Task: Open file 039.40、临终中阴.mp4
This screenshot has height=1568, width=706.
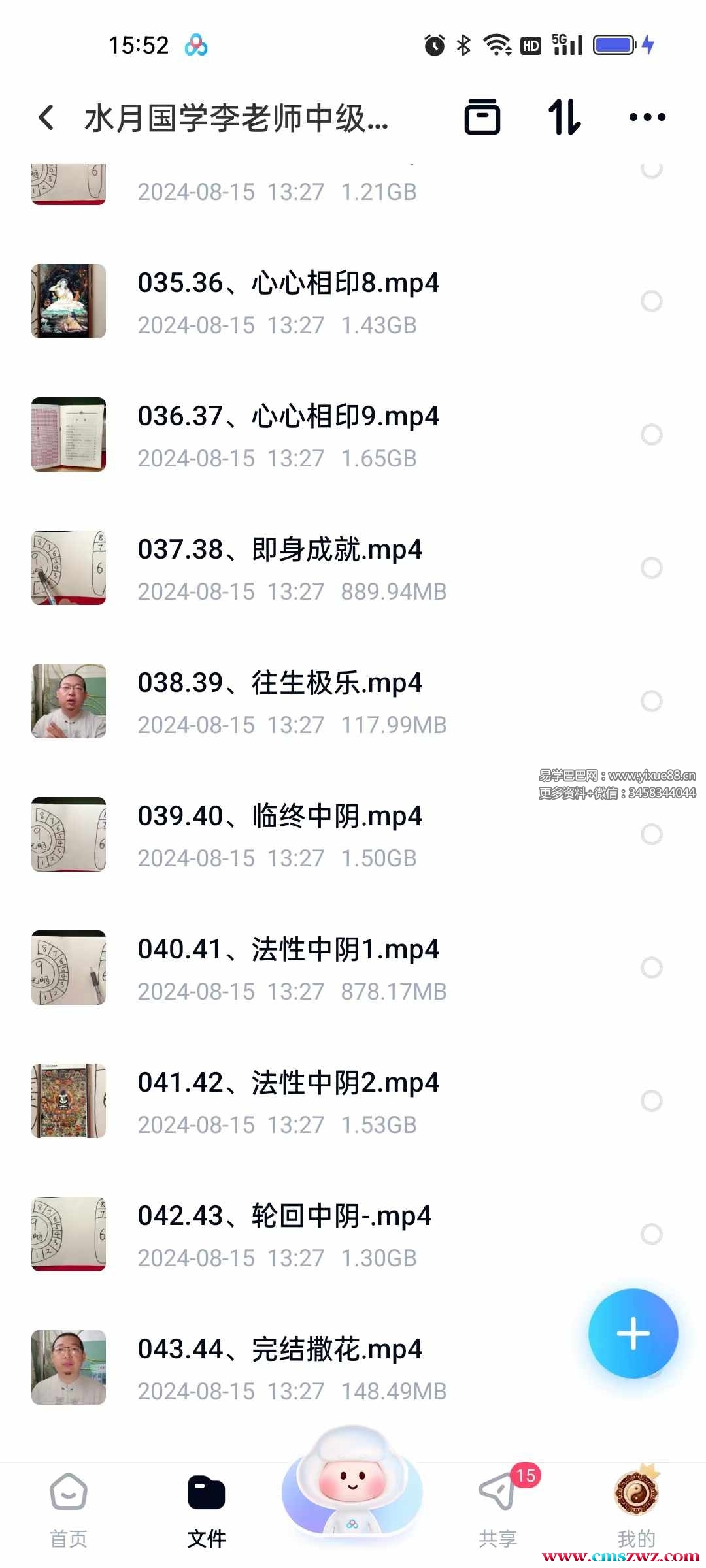Action: pyautogui.click(x=280, y=834)
